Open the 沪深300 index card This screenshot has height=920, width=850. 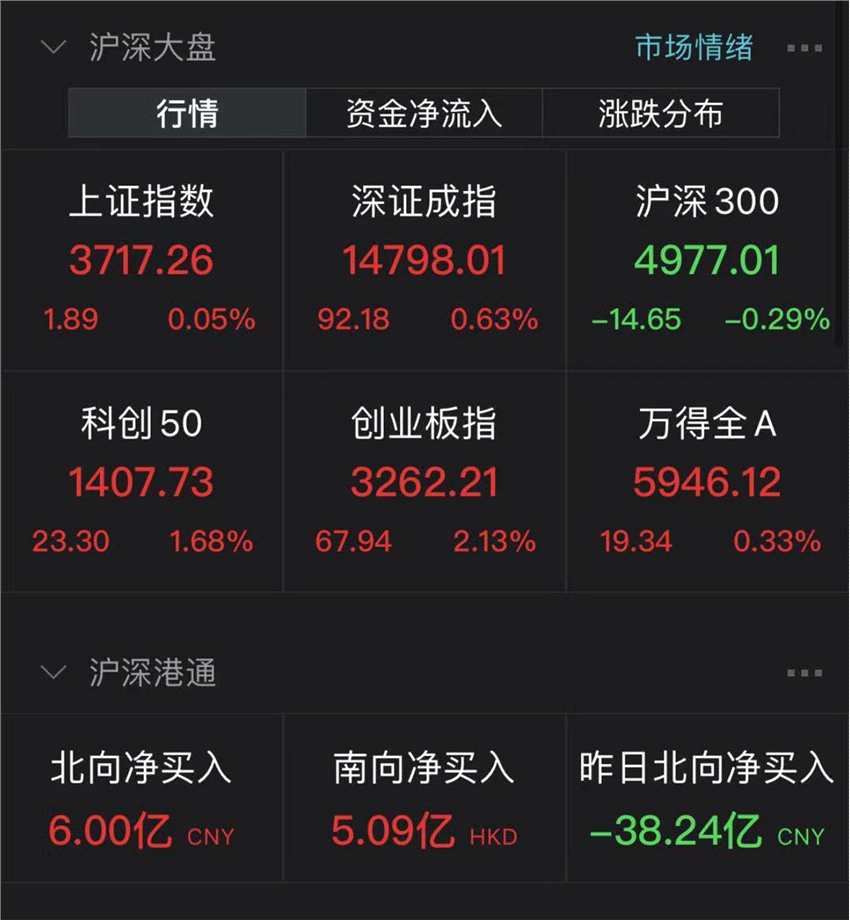(x=706, y=260)
